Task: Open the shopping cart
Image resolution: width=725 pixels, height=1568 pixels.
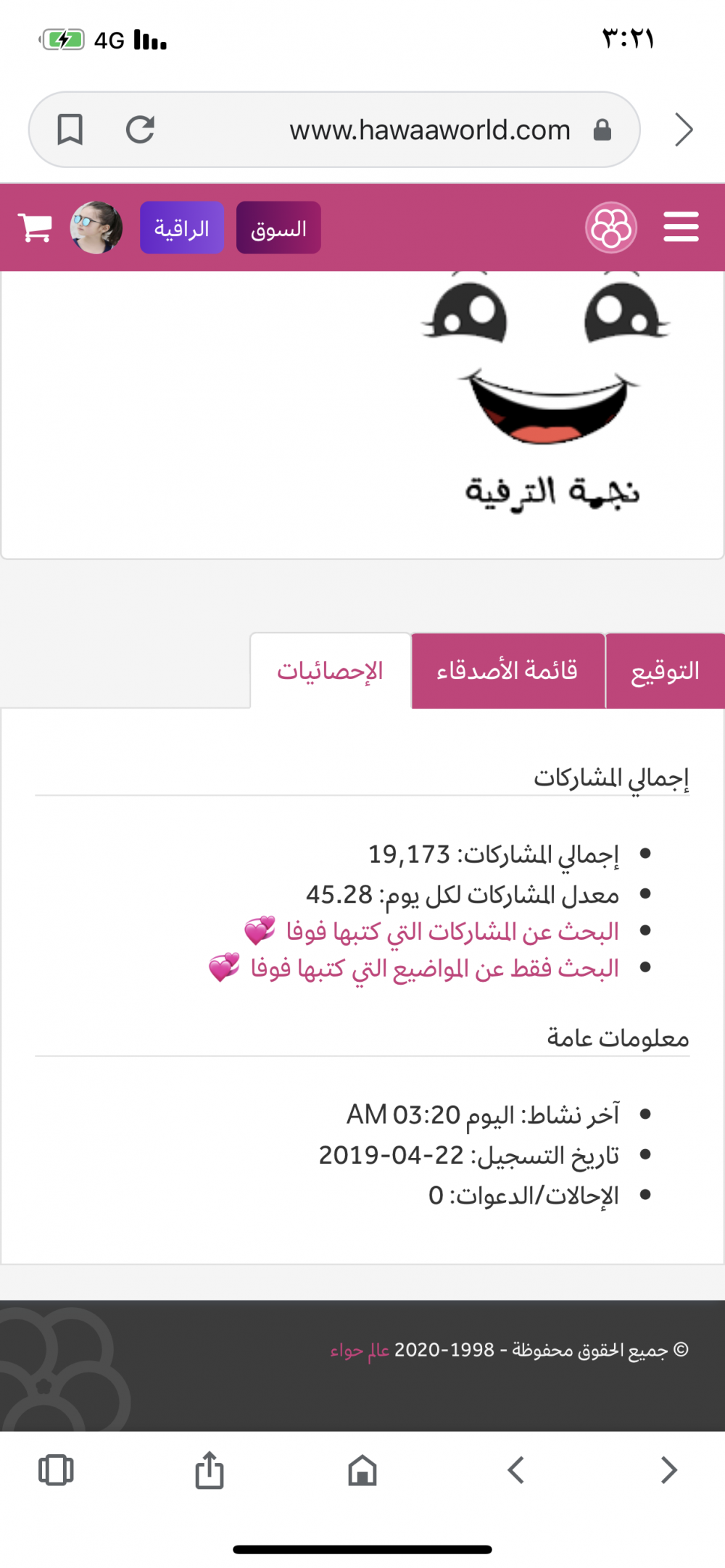Action: tap(35, 228)
